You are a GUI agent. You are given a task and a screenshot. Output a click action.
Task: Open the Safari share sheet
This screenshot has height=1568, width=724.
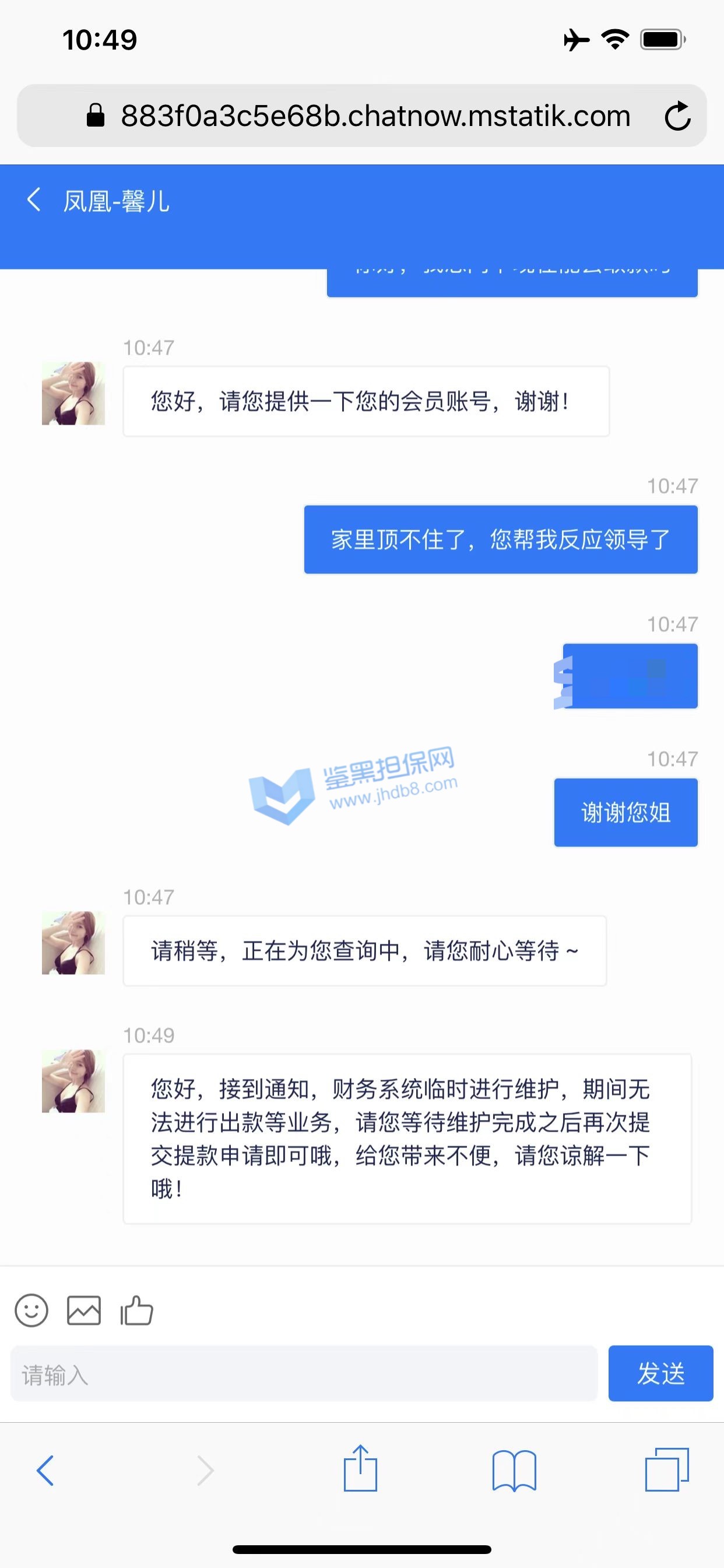pyautogui.click(x=360, y=1469)
